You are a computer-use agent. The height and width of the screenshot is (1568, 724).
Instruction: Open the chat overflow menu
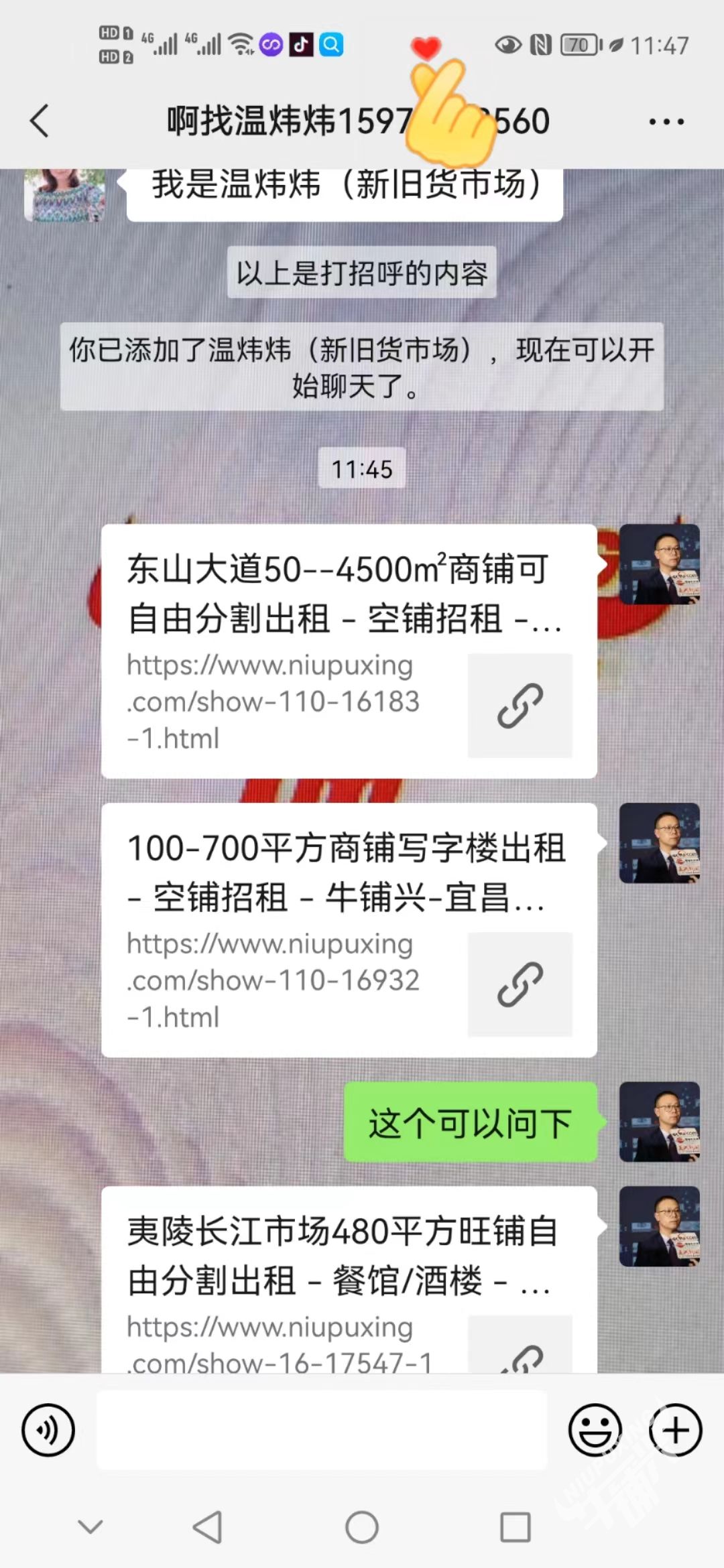(666, 122)
